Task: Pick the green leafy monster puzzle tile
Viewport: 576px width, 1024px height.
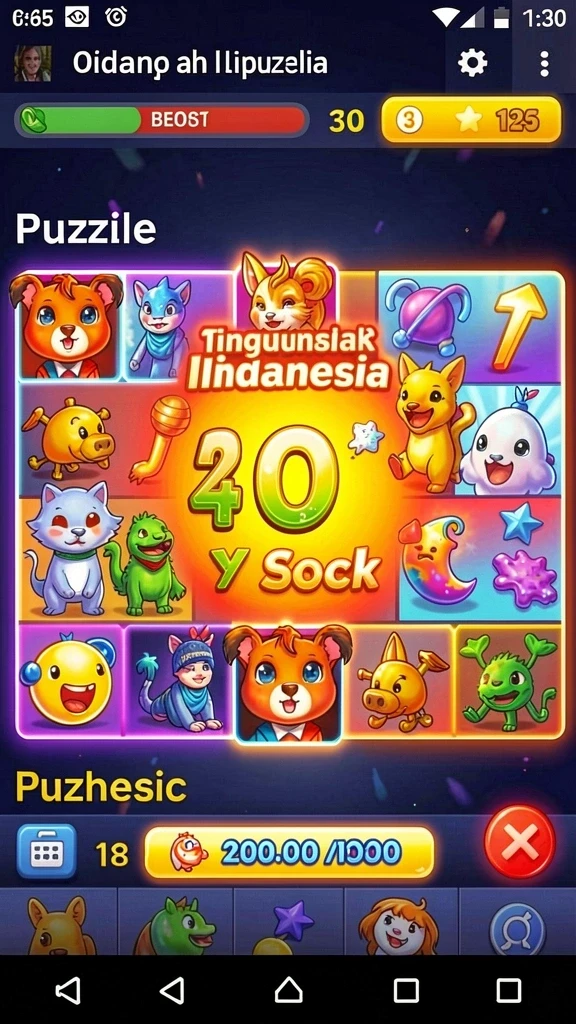Action: (508, 681)
